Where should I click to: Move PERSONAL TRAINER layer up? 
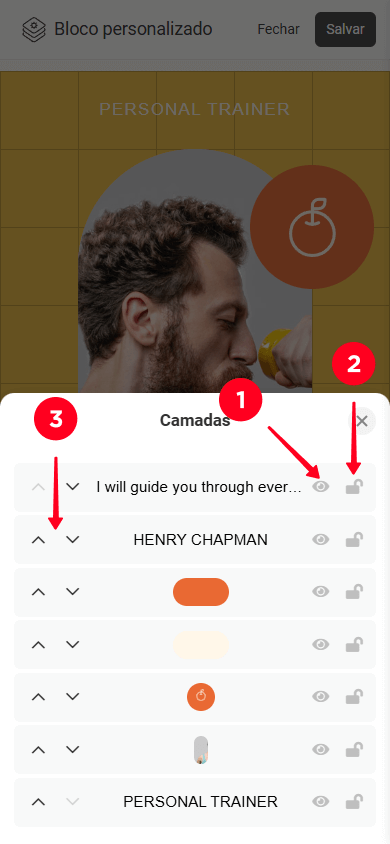38,801
